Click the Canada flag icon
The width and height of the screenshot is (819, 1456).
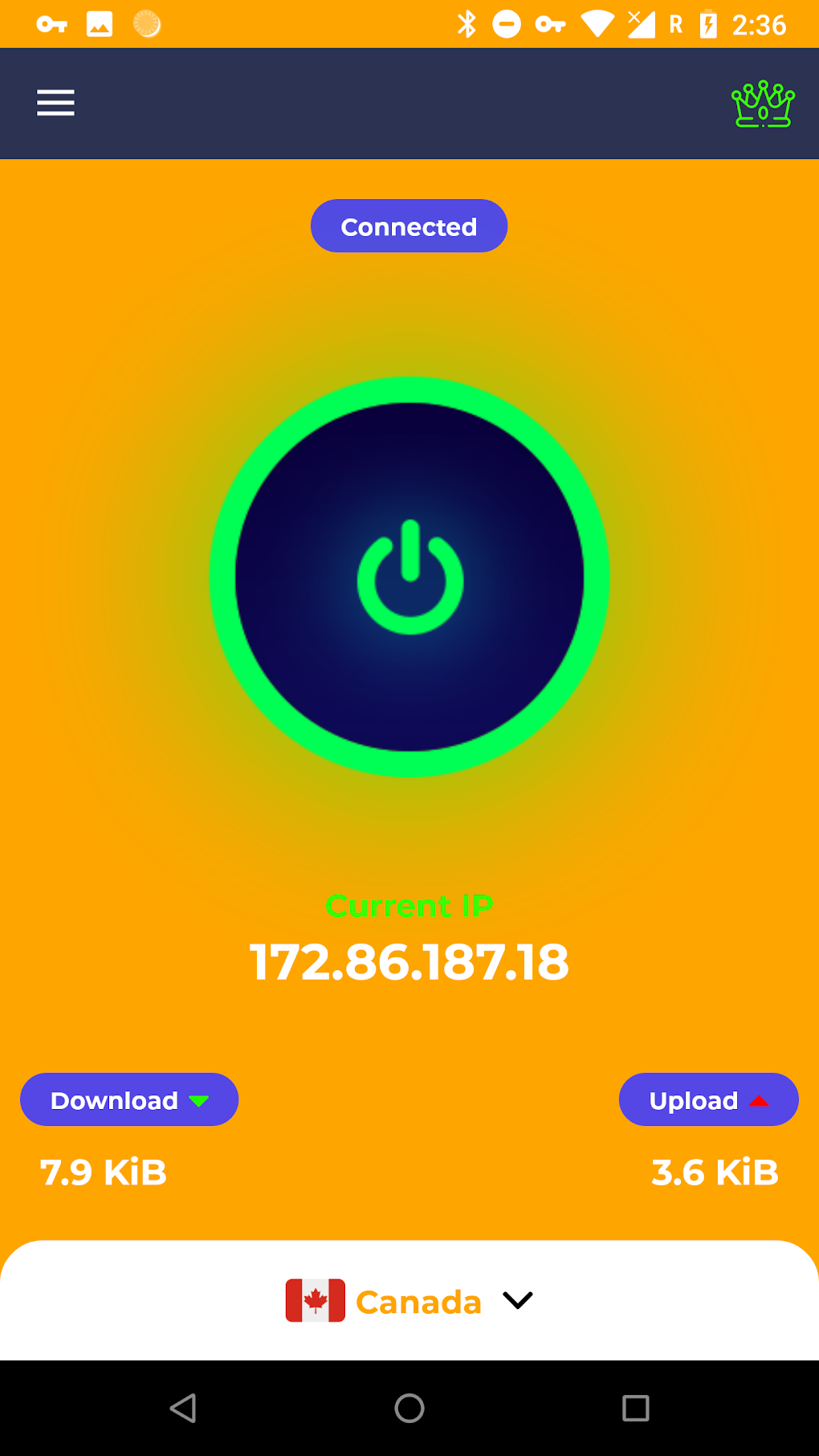coord(316,1301)
